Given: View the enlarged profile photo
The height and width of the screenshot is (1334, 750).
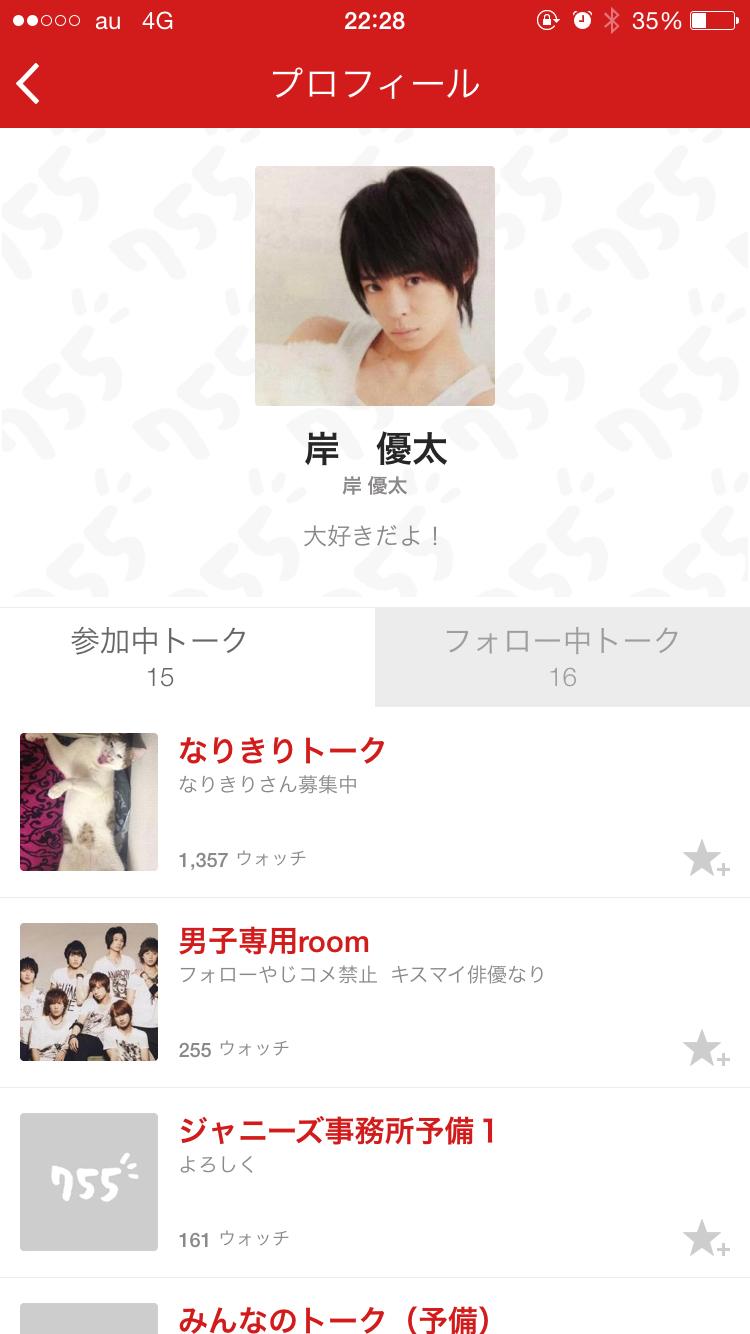Looking at the screenshot, I should tap(375, 286).
